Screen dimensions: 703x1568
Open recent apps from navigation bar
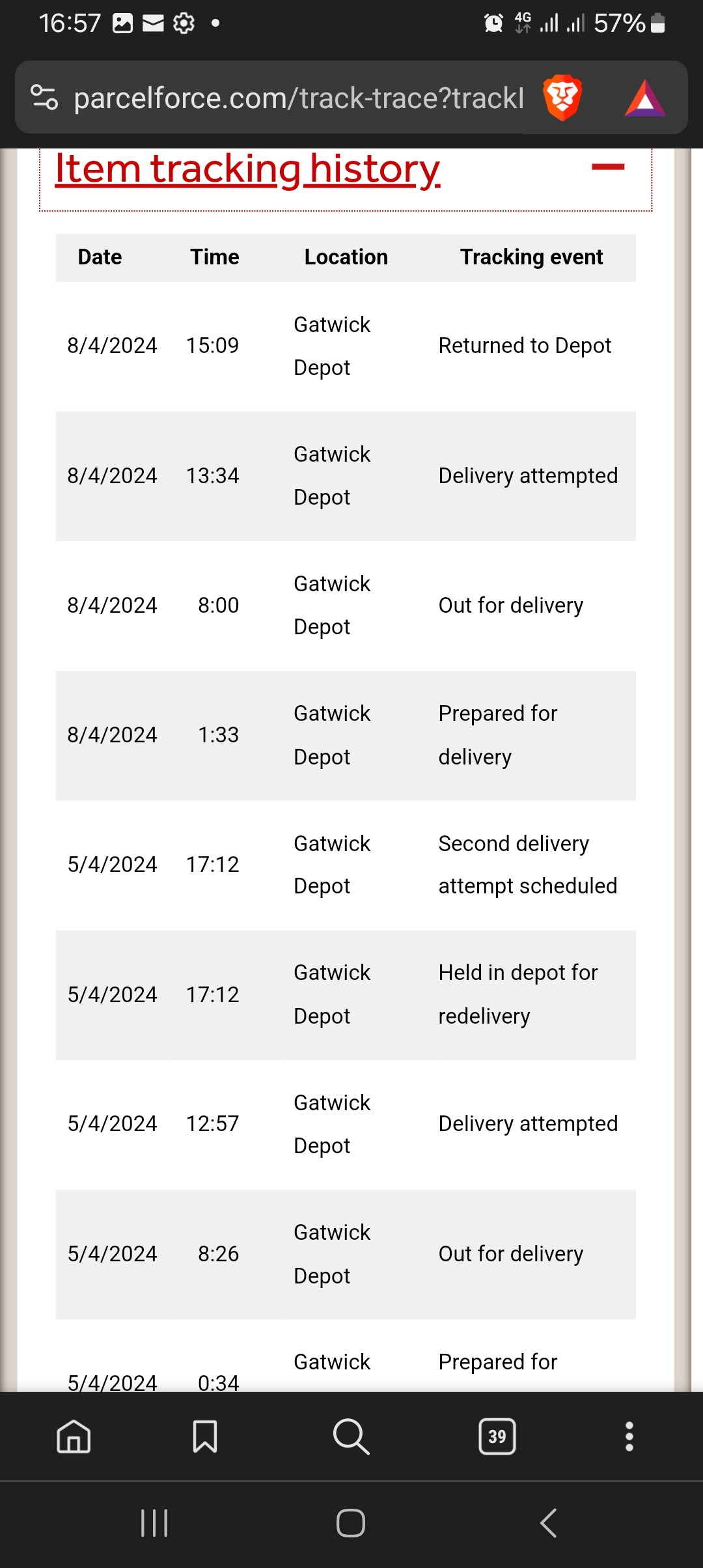pos(154,1523)
